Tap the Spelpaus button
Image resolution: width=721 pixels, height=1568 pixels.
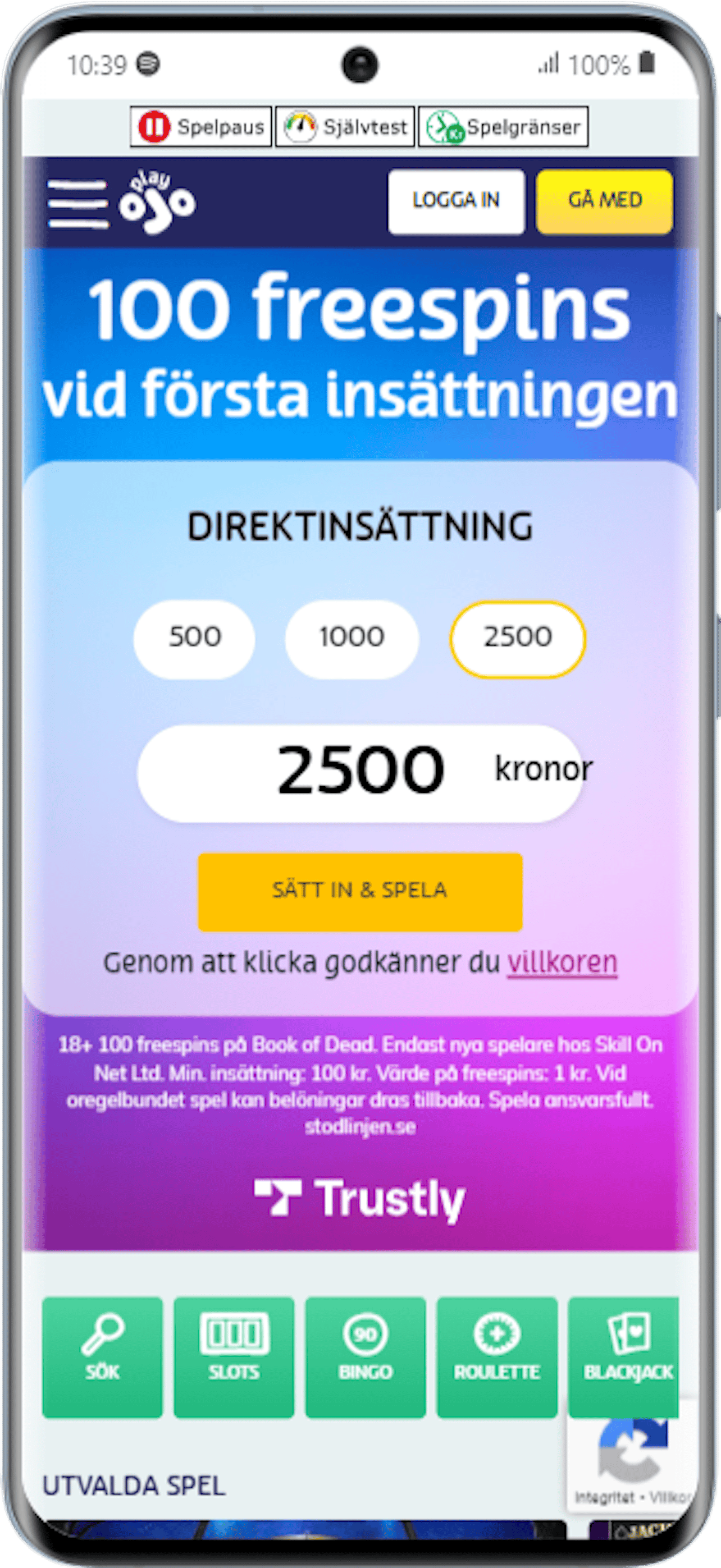pyautogui.click(x=201, y=127)
